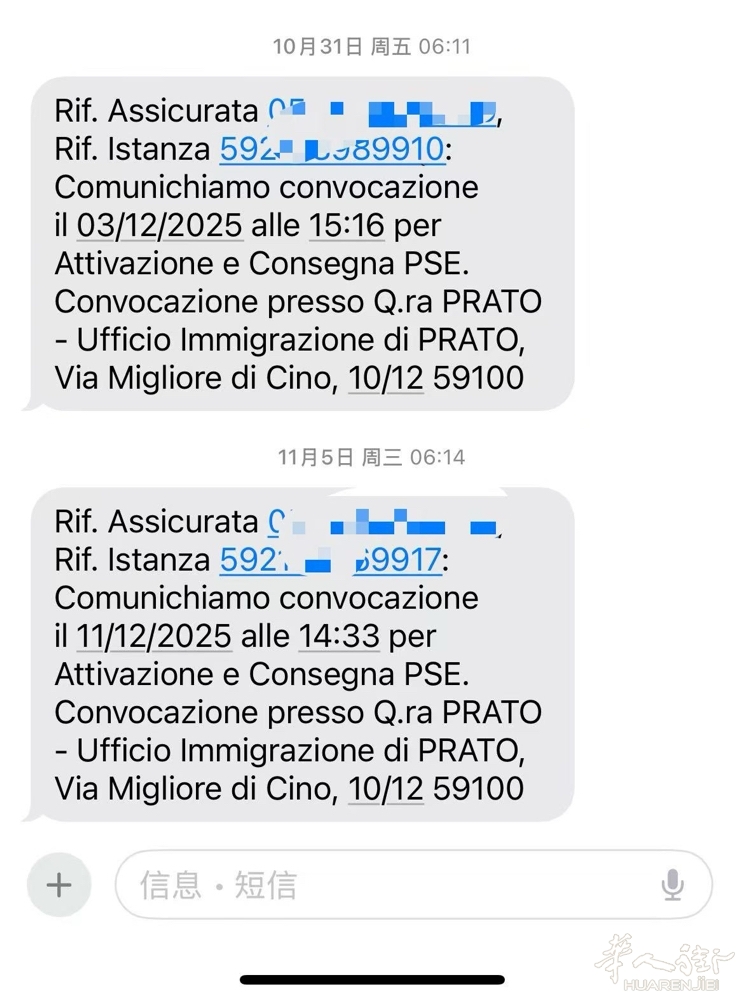The width and height of the screenshot is (744, 1000).
Task: Open the Rif. Istanza number ending 9917
Action: [x=330, y=560]
